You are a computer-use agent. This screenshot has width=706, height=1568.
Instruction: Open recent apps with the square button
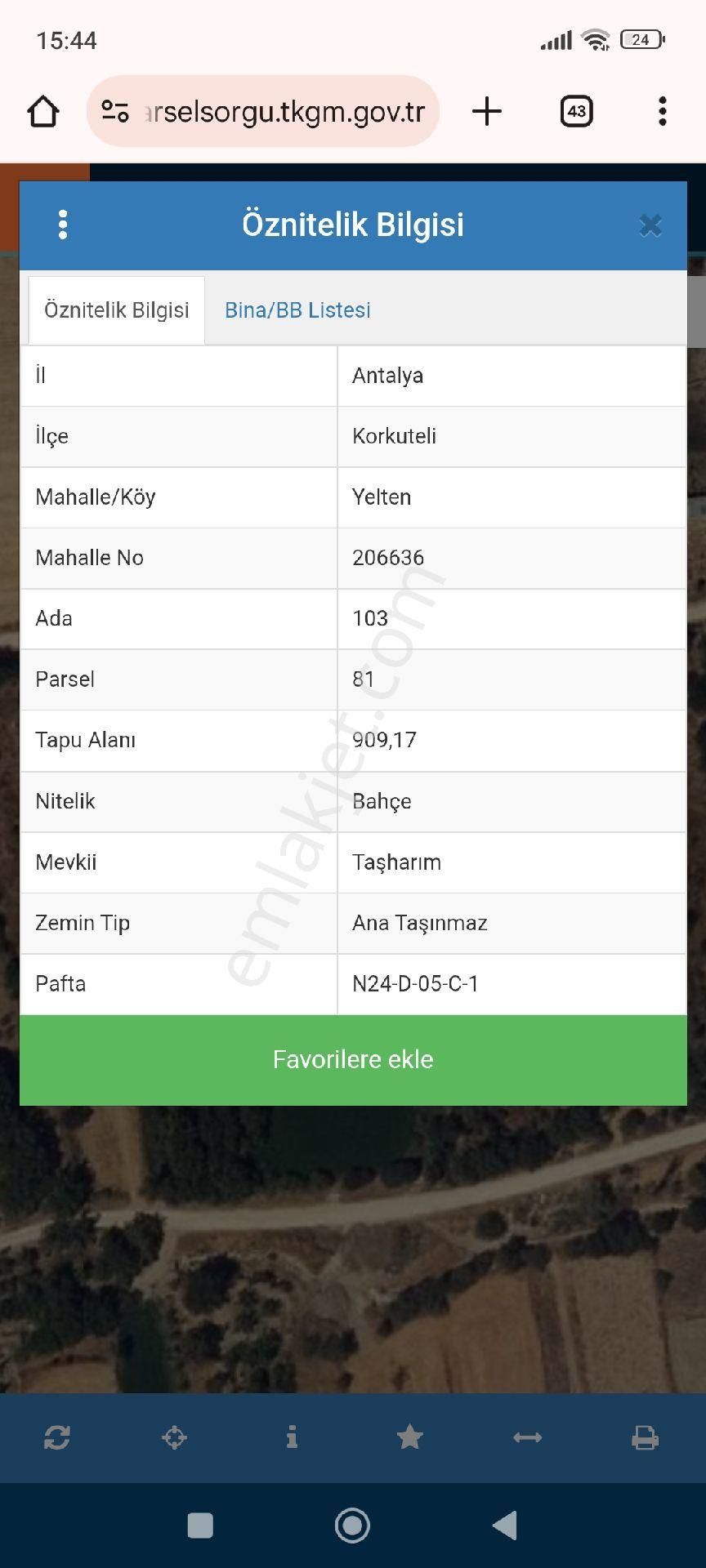click(200, 1526)
